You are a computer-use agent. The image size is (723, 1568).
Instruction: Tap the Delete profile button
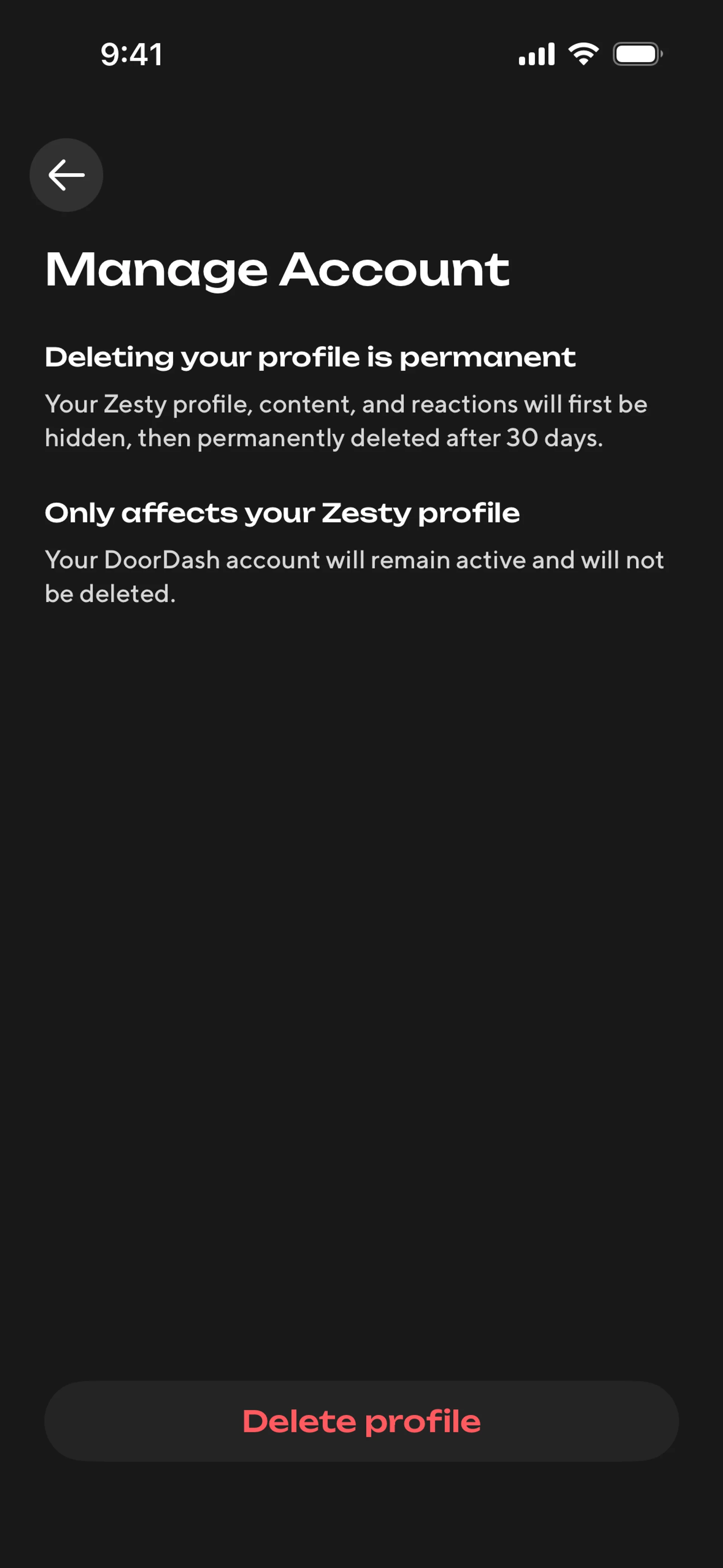(361, 1421)
